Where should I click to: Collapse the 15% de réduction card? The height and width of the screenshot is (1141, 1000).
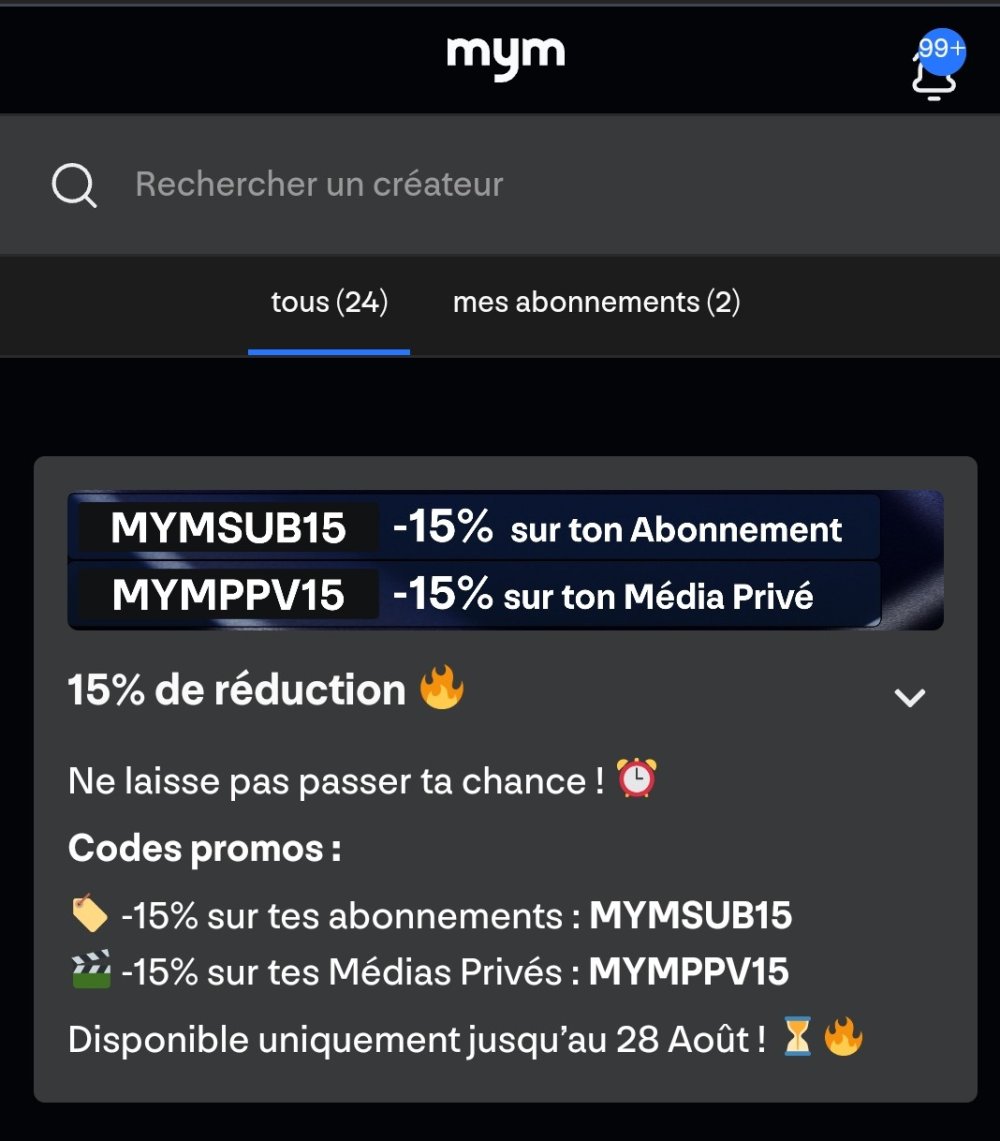909,697
